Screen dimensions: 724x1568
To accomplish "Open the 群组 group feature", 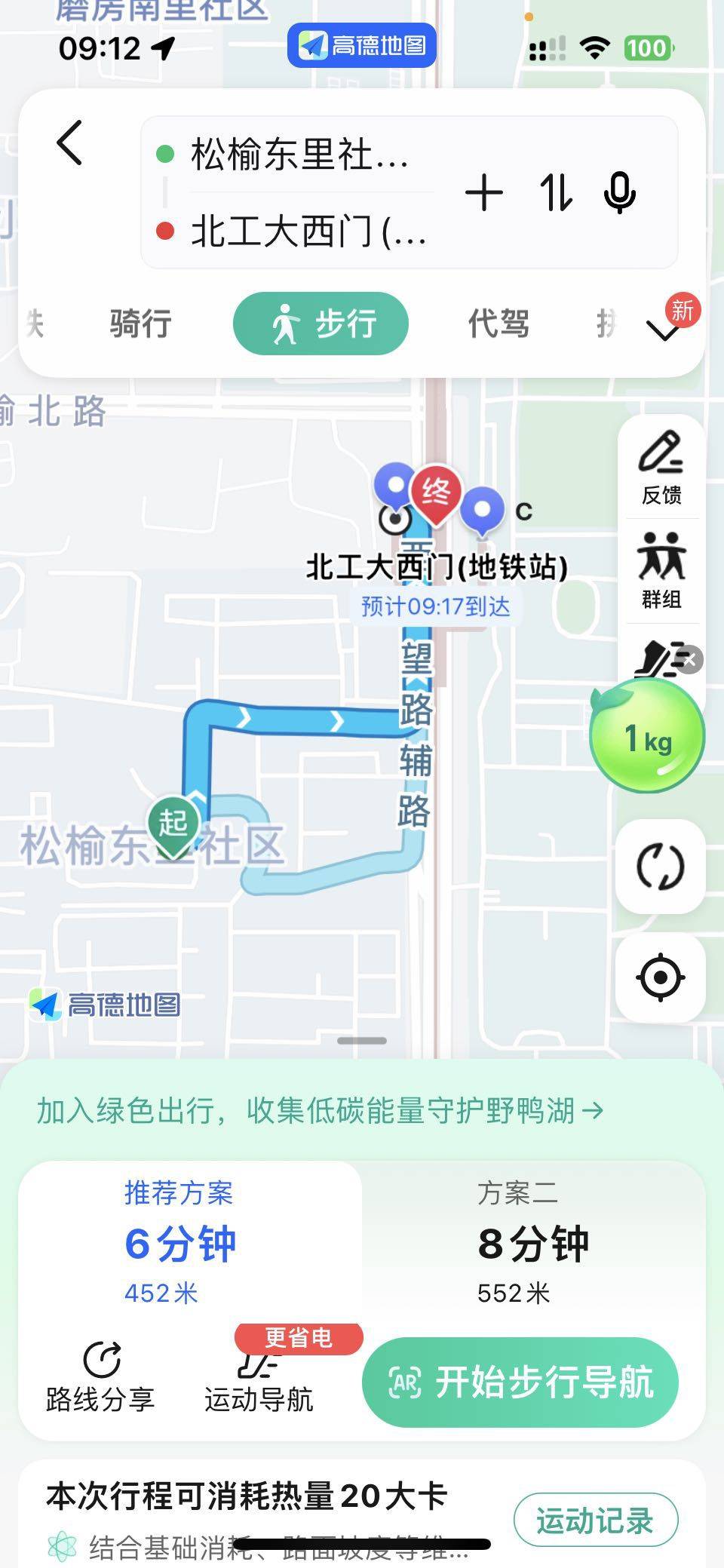I will pyautogui.click(x=661, y=570).
